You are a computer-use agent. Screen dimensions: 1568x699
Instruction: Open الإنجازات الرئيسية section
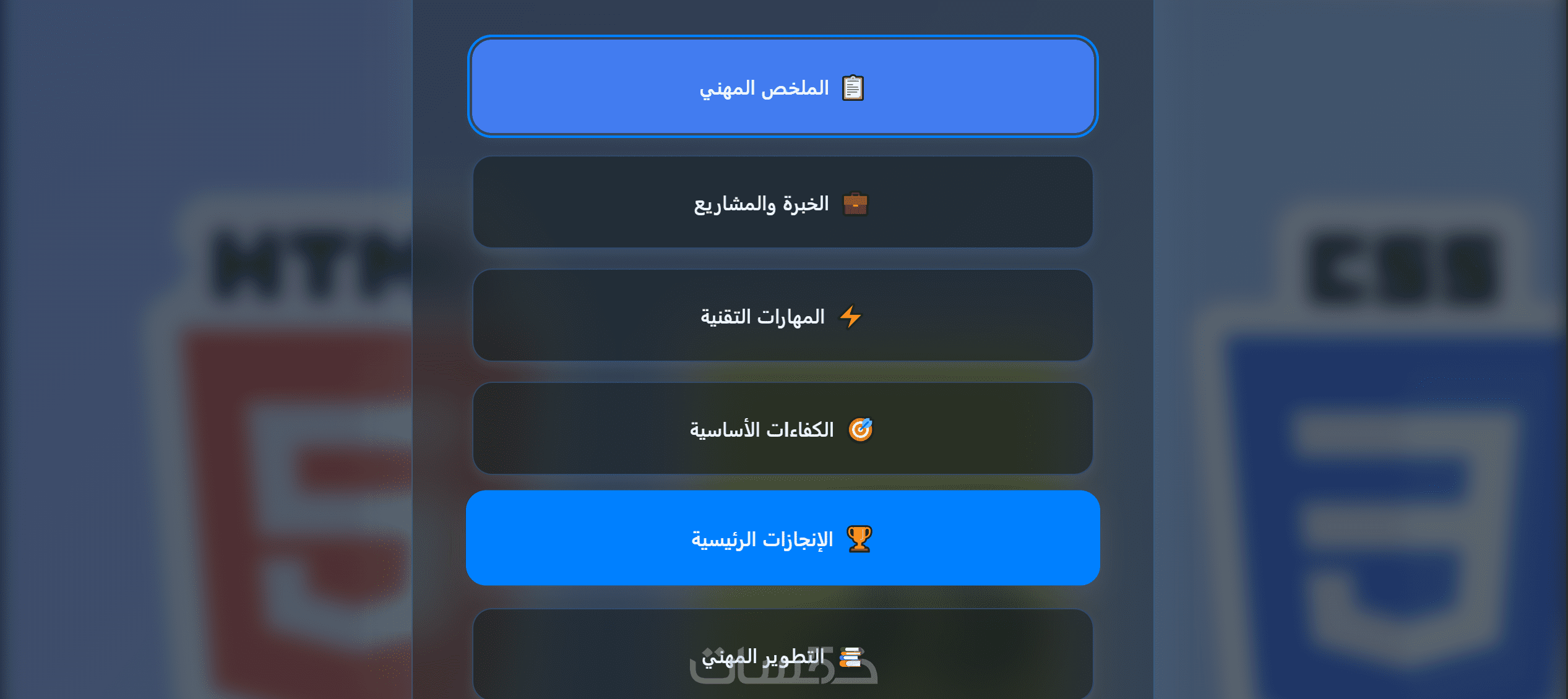click(782, 538)
